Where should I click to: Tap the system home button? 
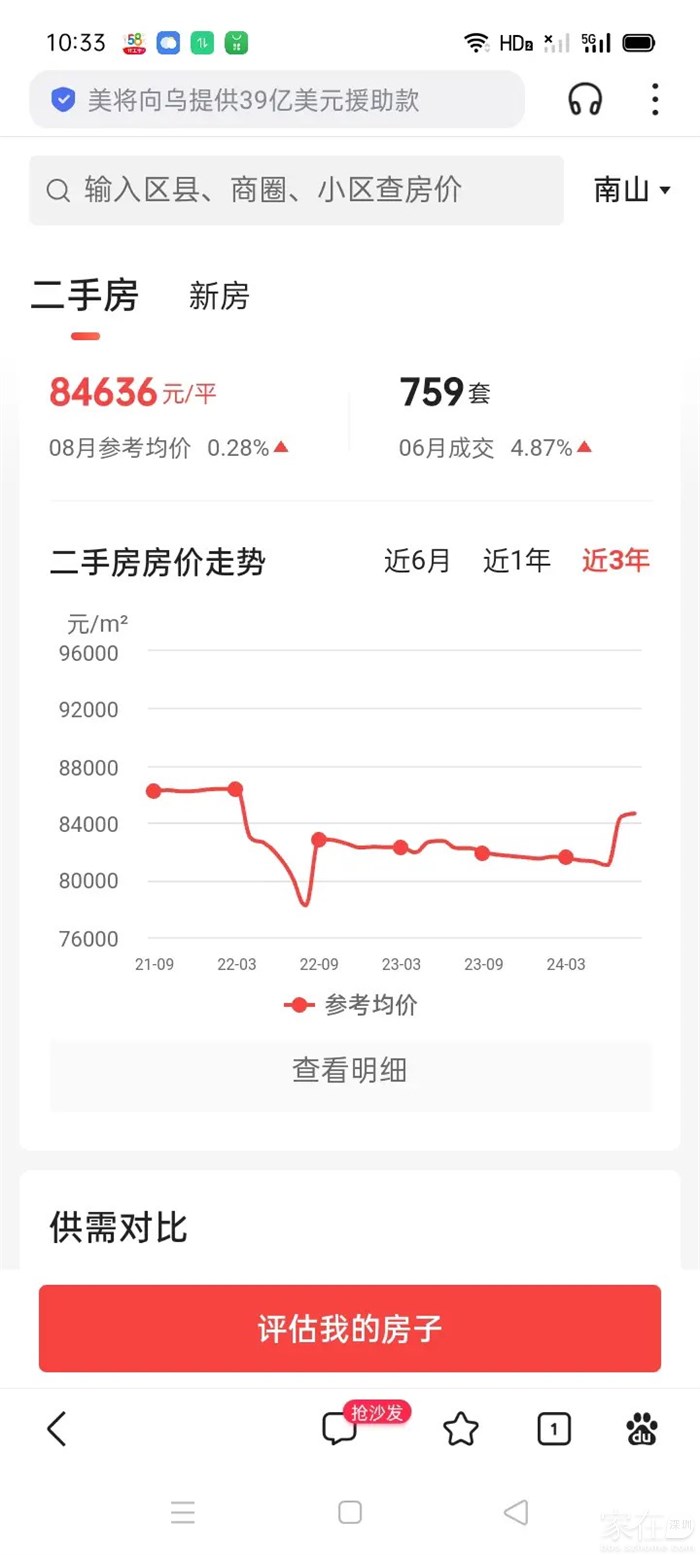[x=350, y=1512]
